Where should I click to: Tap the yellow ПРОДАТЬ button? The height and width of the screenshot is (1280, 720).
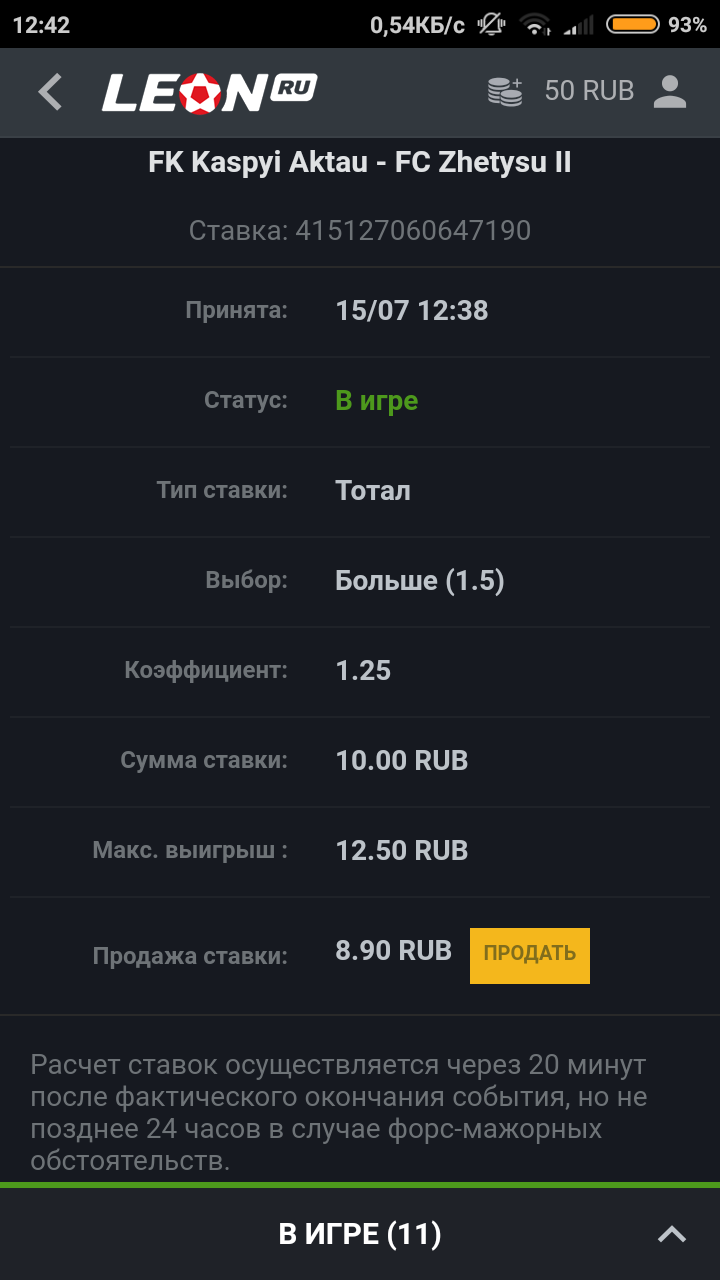click(529, 955)
